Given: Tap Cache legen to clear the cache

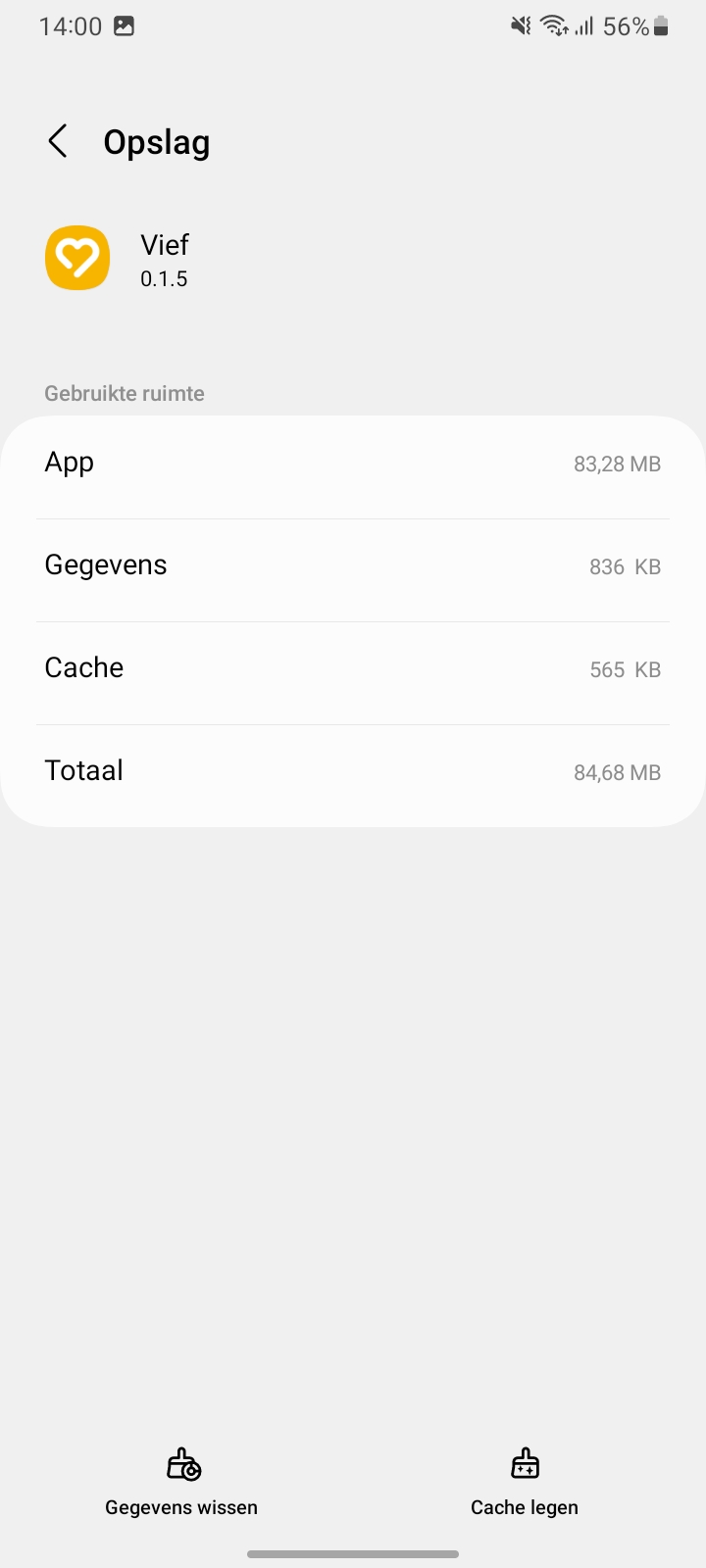Looking at the screenshot, I should 525,1483.
